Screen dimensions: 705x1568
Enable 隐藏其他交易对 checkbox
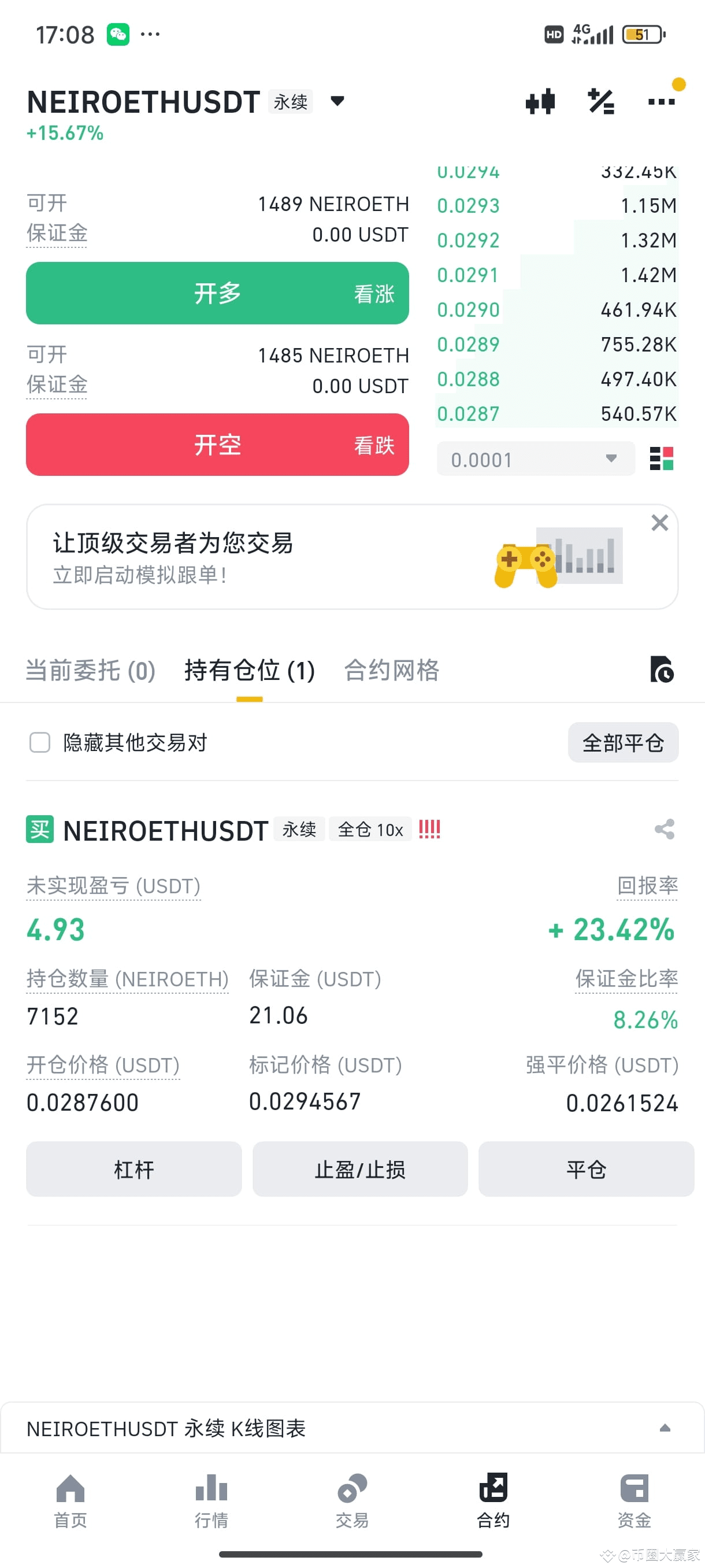39,742
